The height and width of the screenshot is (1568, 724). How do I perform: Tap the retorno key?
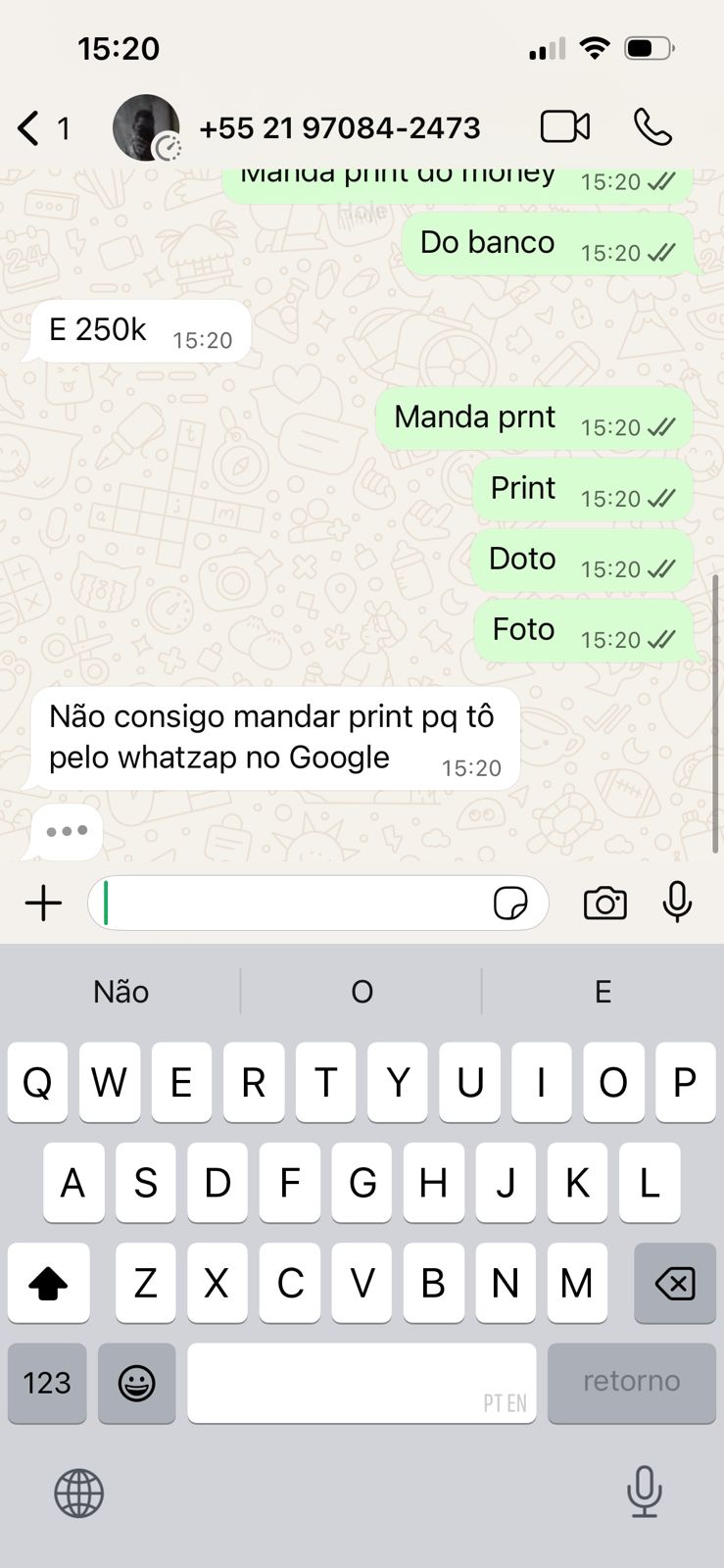pyautogui.click(x=631, y=1382)
